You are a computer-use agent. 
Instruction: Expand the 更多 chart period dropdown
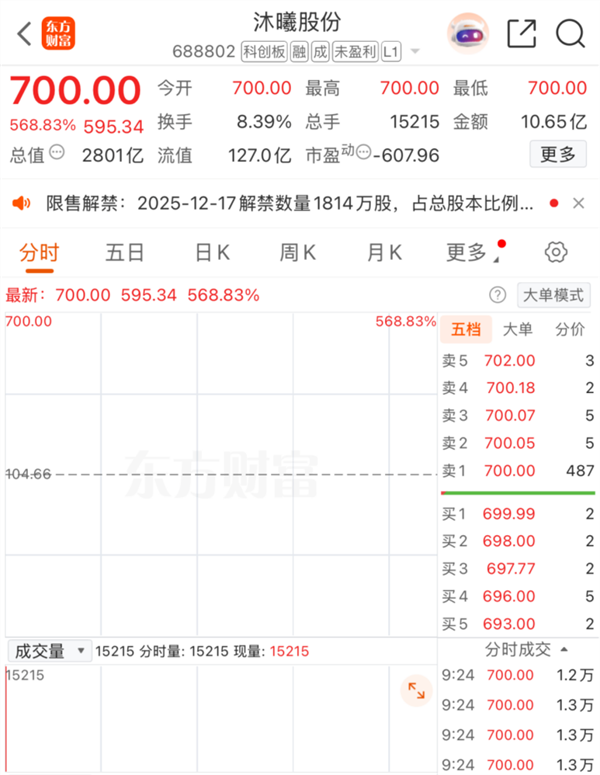pos(470,252)
